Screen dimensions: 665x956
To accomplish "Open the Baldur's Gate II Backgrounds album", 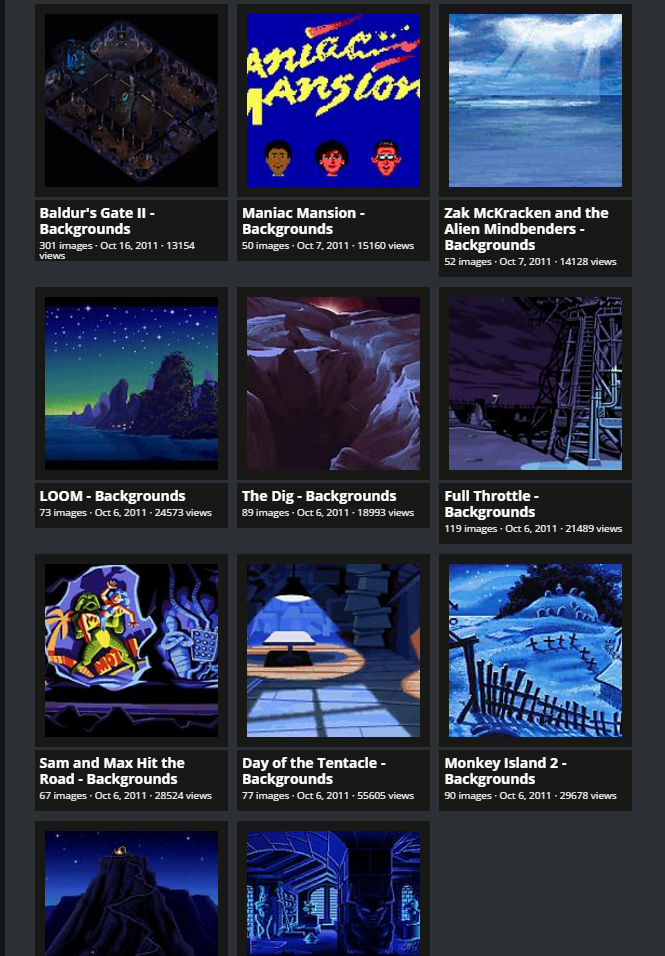I will click(x=131, y=100).
